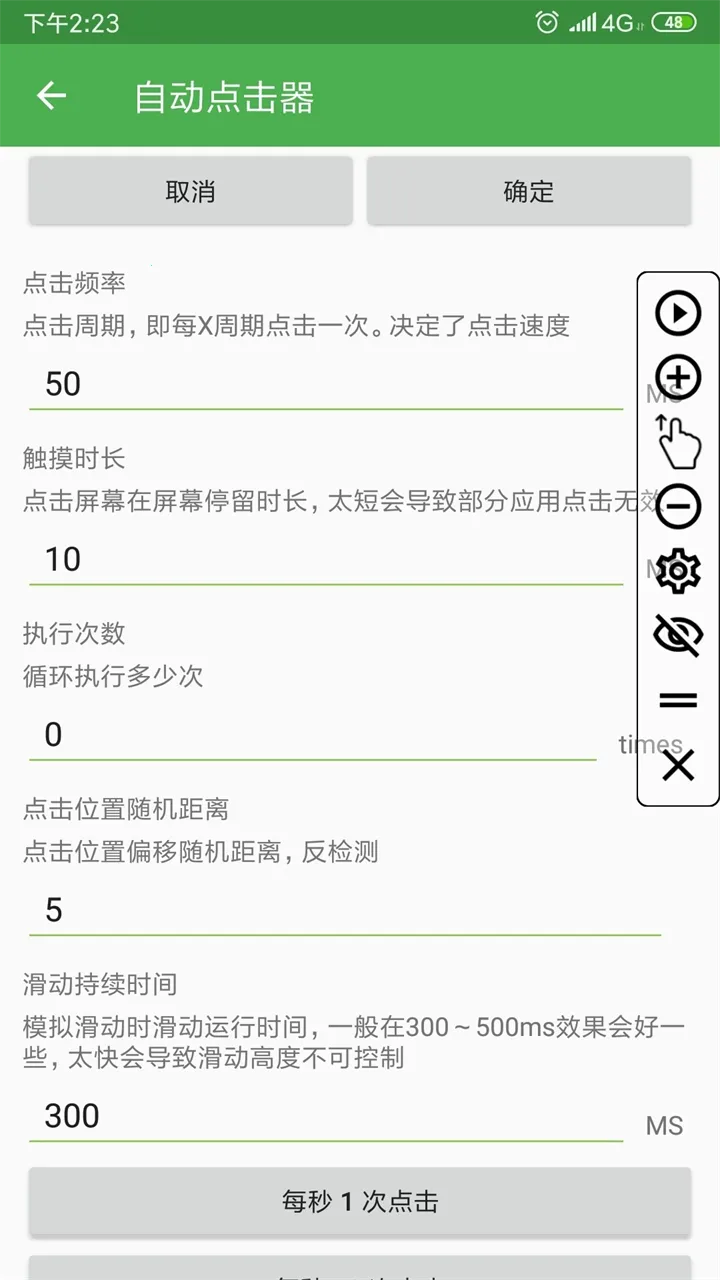
Task: Tap the drag handle icon on floating panel
Action: click(x=678, y=700)
